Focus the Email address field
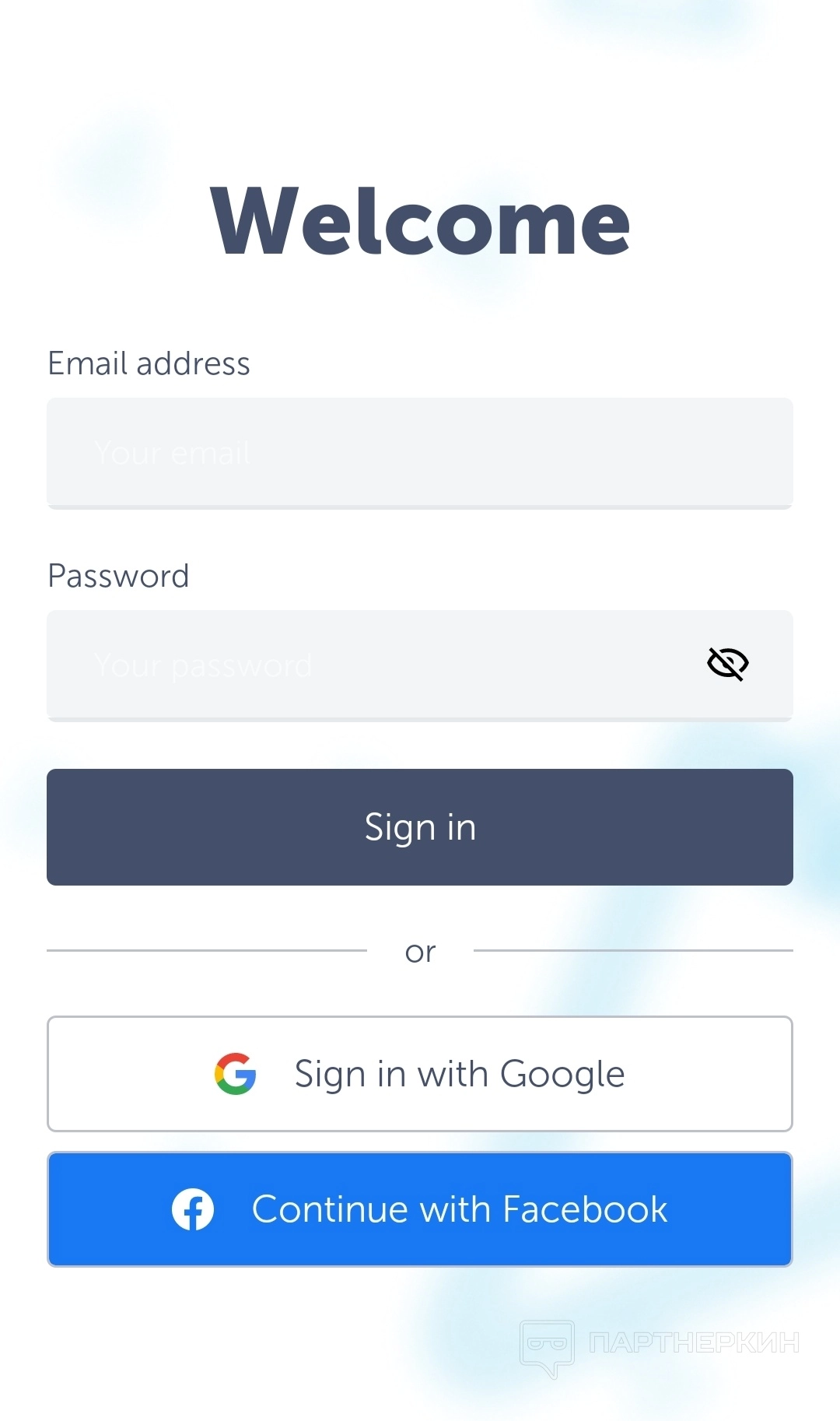 420,453
